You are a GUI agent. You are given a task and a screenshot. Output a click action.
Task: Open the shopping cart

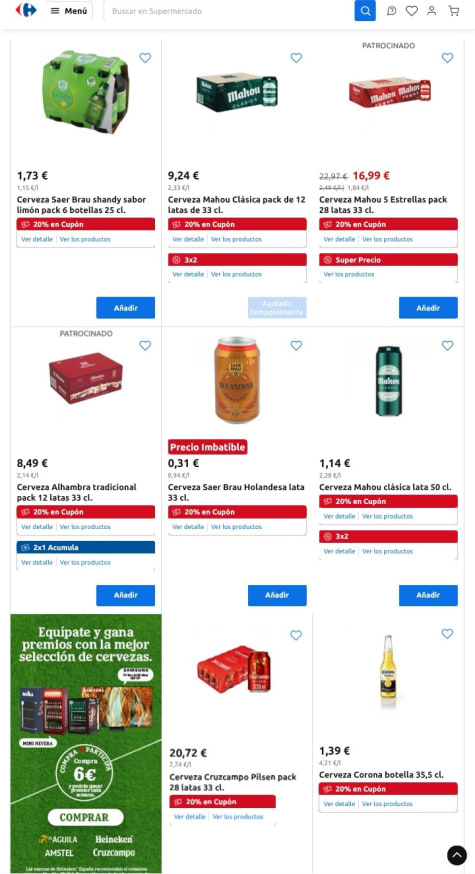coord(454,11)
